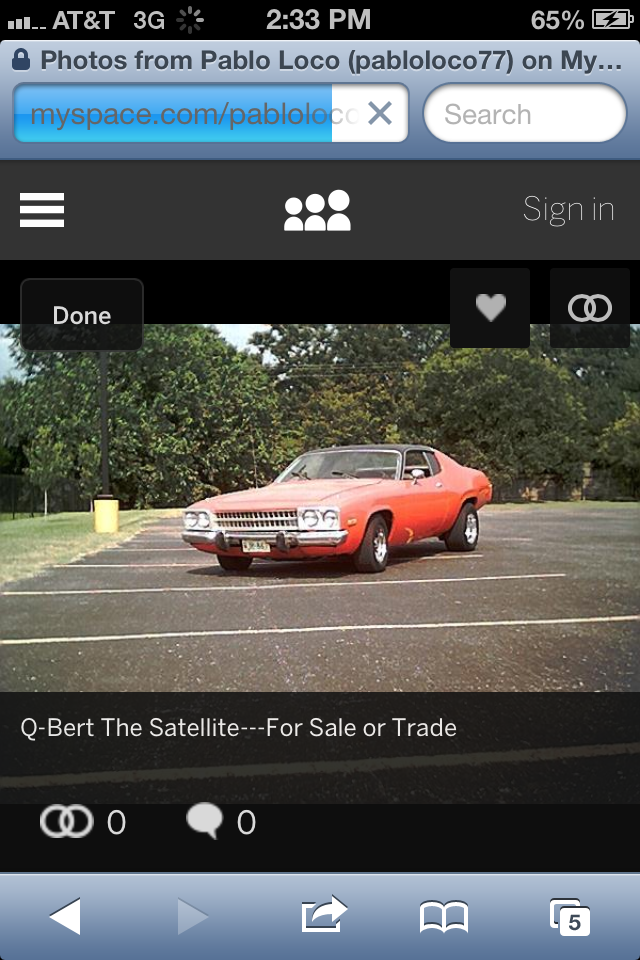Open Safari bookmarks
Image resolution: width=640 pixels, height=960 pixels.
click(x=444, y=916)
